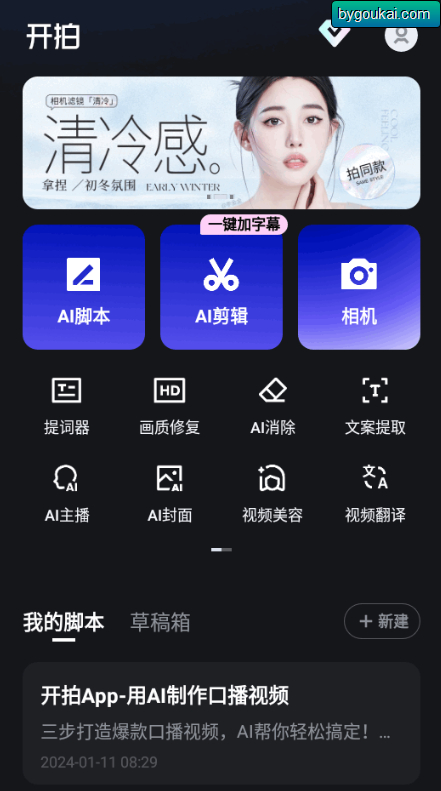The width and height of the screenshot is (441, 791).
Task: Tap 文案提取 text extraction
Action: [x=375, y=406]
